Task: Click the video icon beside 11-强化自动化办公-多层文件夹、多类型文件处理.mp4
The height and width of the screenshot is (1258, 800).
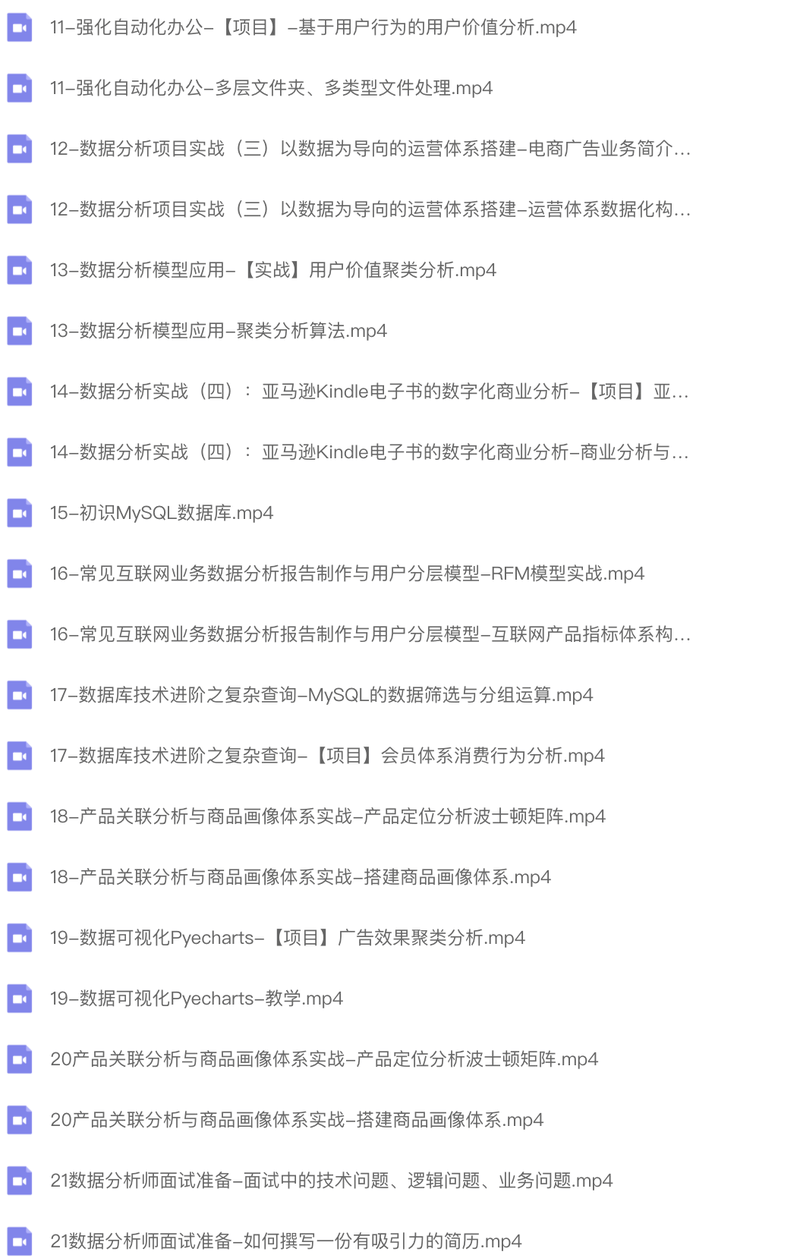Action: pos(18,88)
